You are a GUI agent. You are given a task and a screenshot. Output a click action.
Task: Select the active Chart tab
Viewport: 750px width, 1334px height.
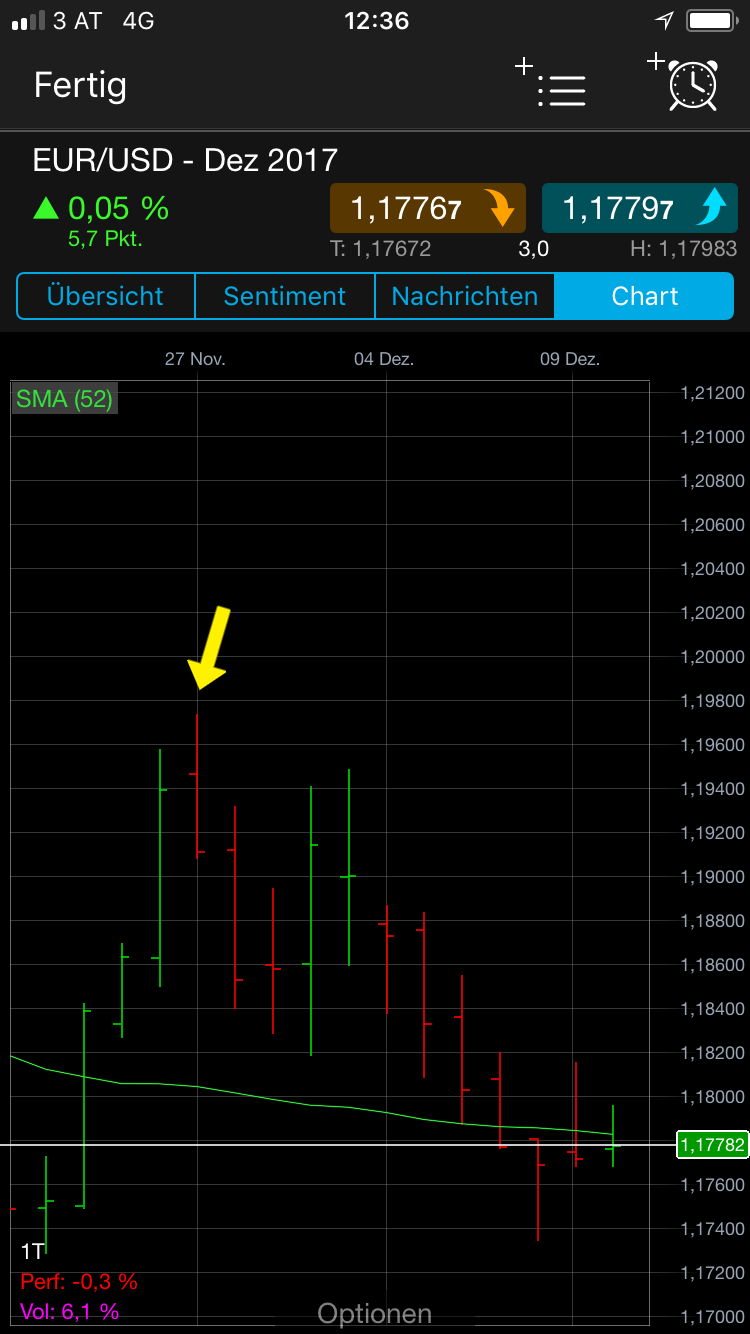644,296
